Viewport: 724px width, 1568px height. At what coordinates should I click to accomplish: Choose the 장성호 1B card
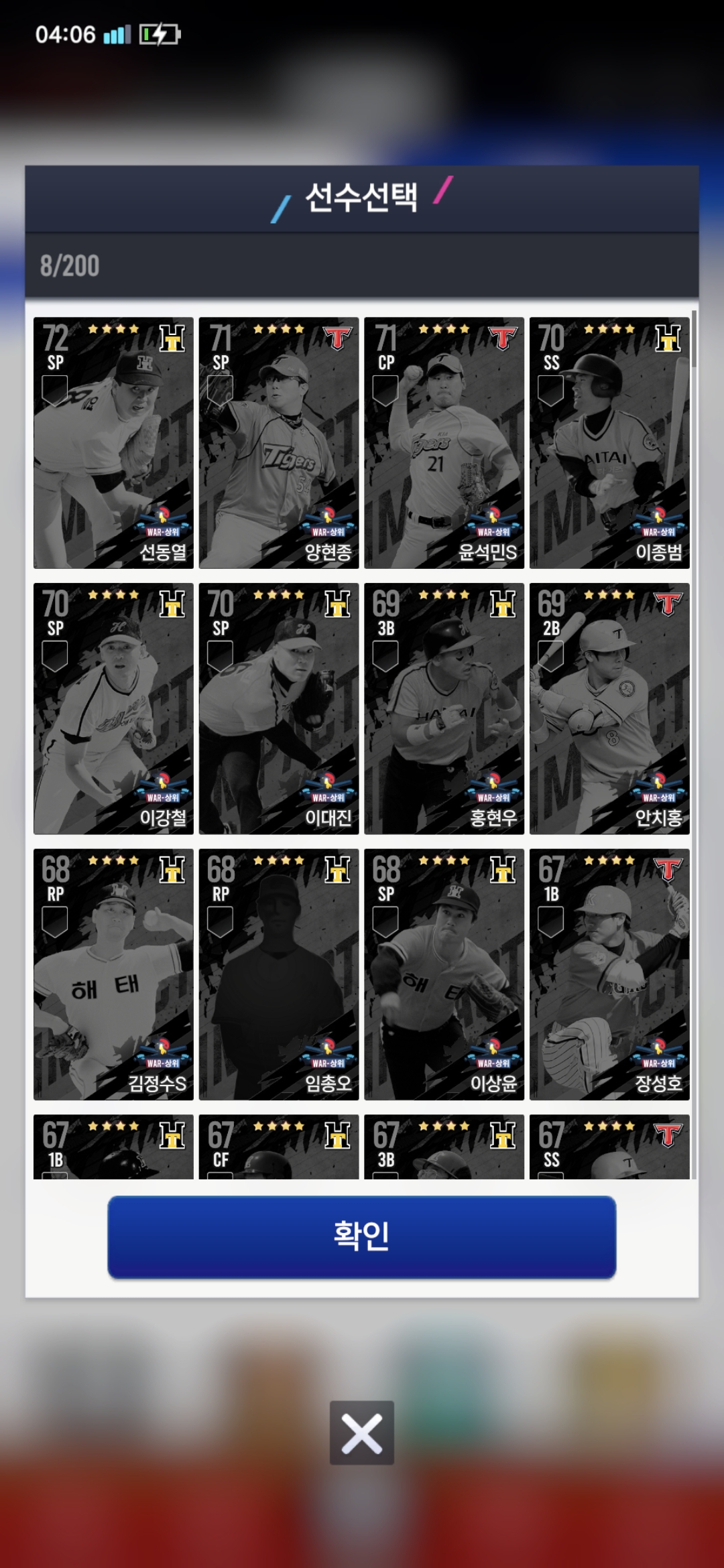click(x=609, y=974)
